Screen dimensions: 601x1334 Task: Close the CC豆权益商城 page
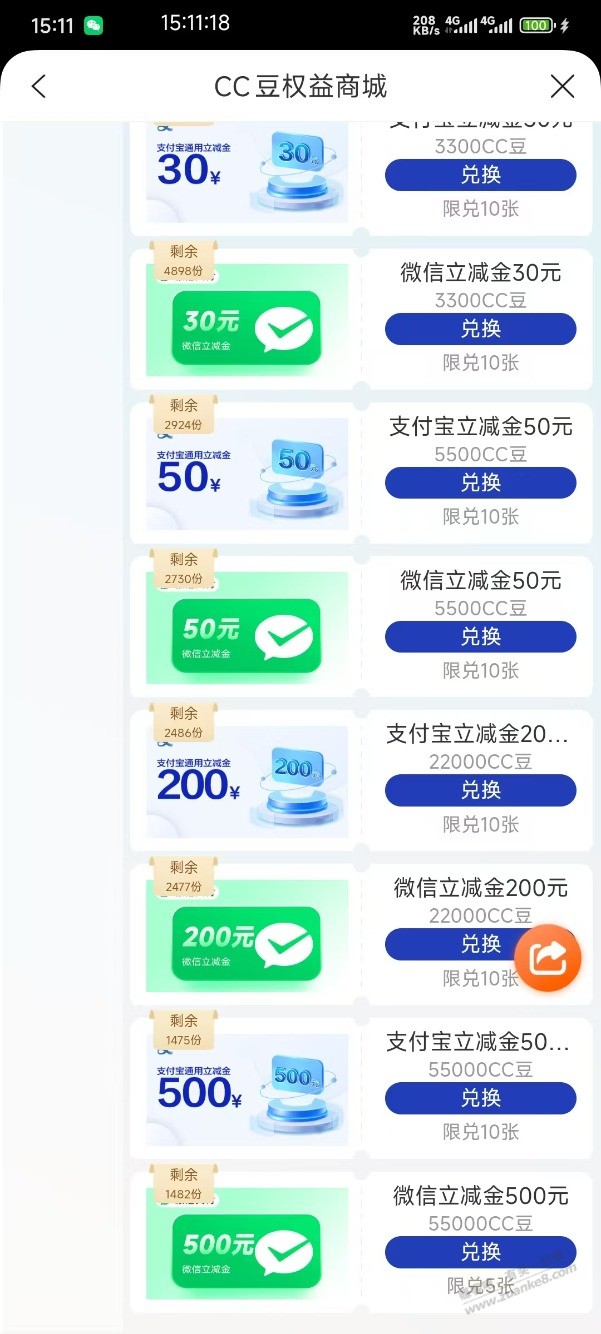(562, 87)
